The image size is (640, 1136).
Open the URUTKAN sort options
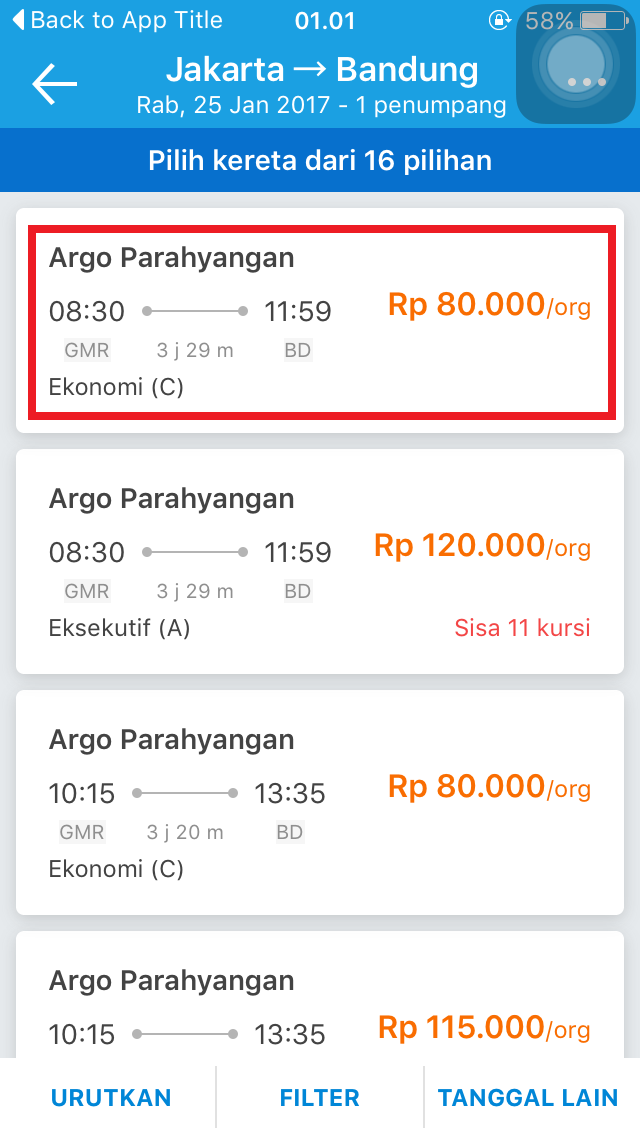click(x=111, y=1097)
